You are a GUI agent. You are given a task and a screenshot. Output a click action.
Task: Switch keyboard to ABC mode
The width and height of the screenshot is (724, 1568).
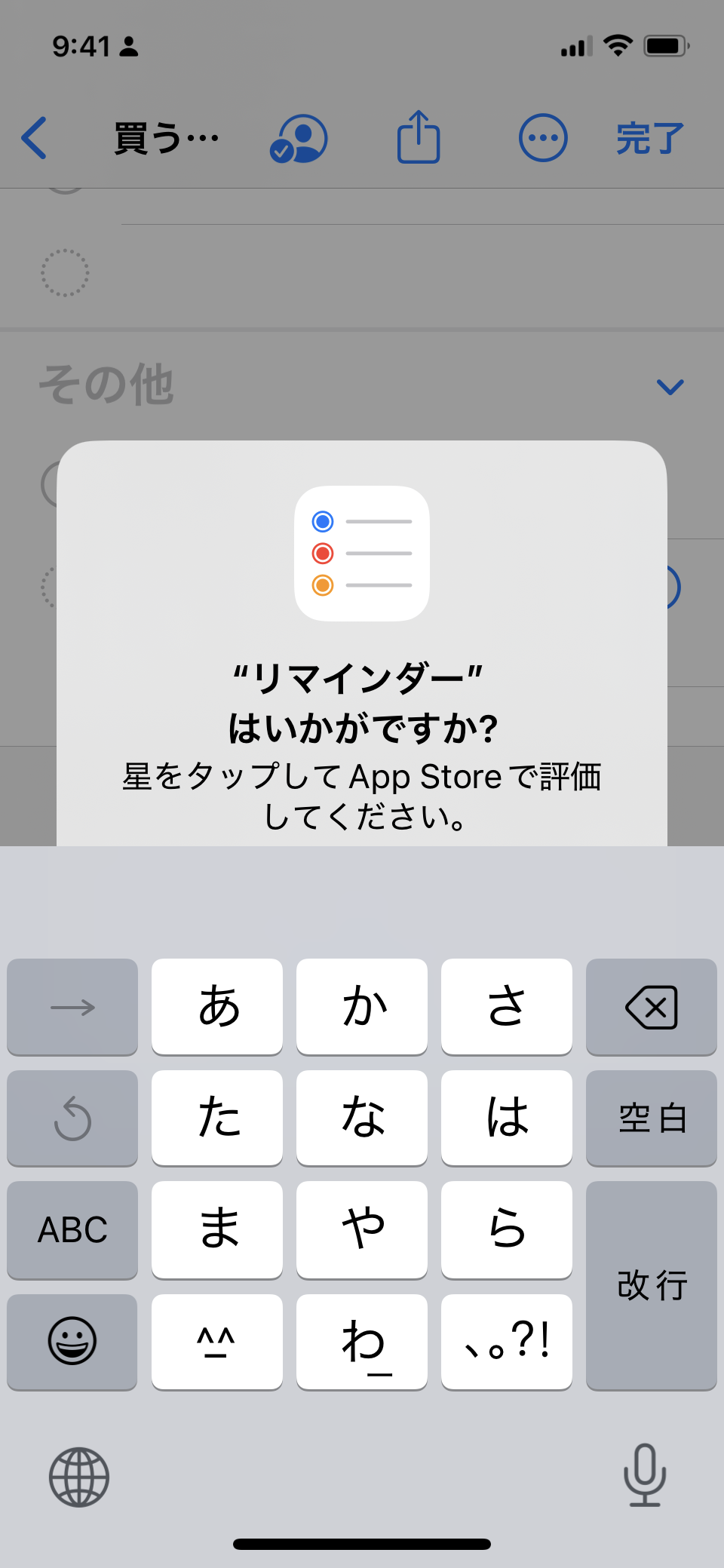click(x=72, y=1229)
